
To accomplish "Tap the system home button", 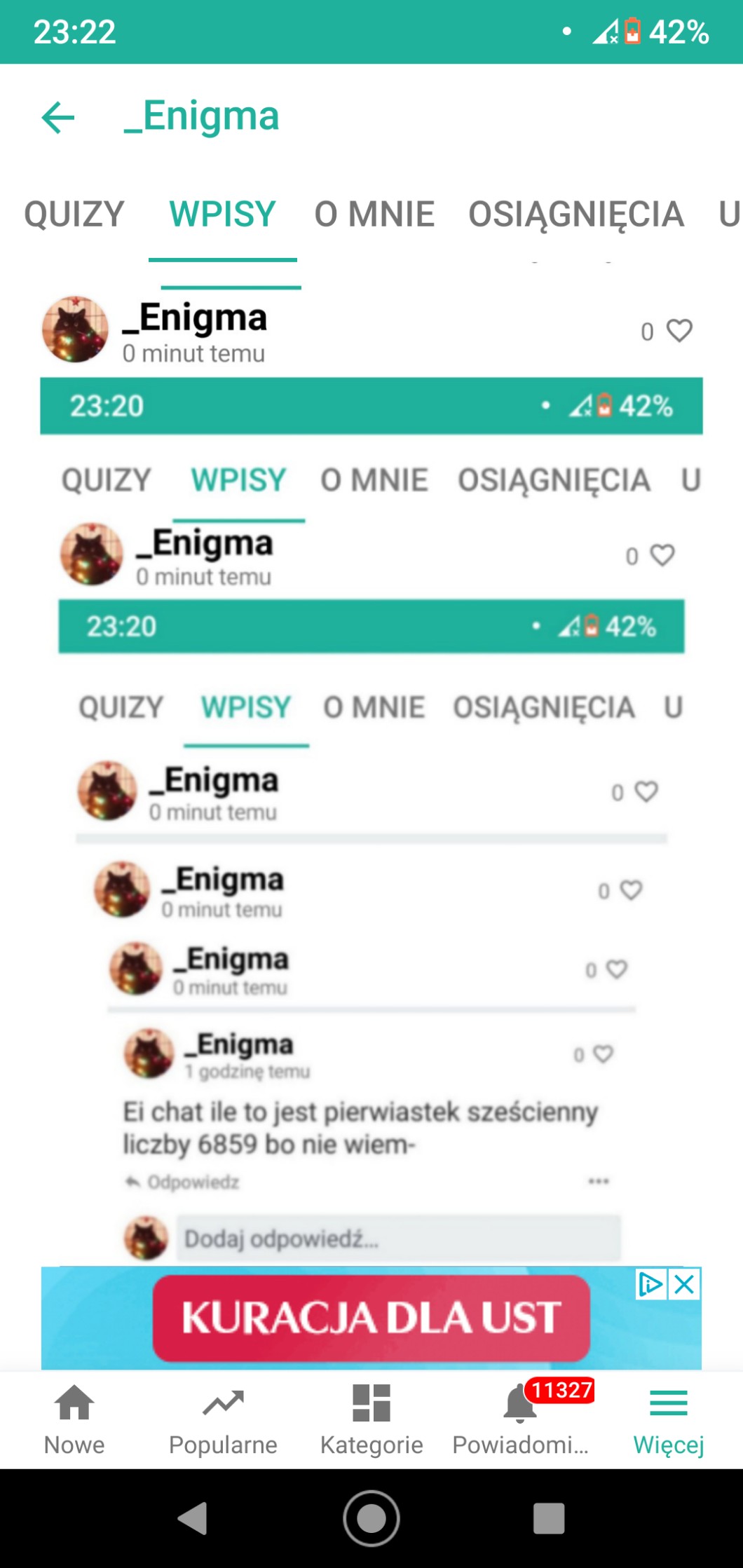I will 371,1518.
